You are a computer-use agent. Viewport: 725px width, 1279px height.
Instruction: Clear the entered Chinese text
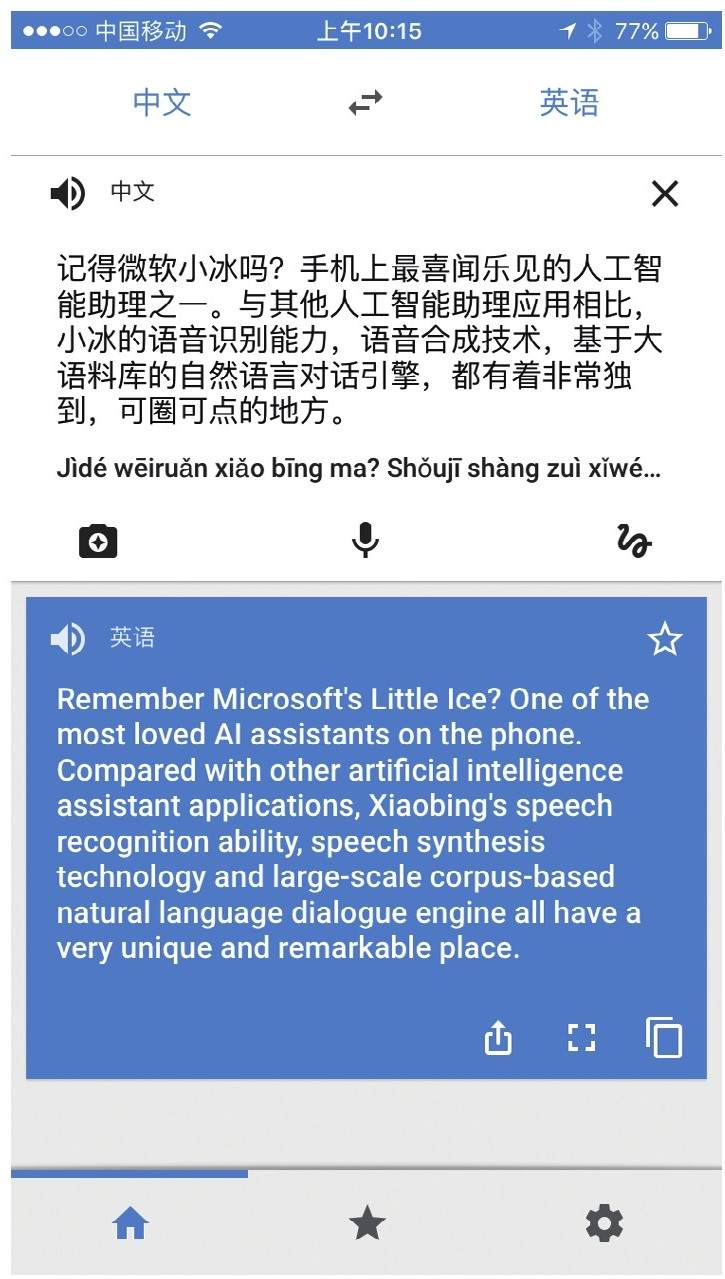tap(665, 193)
